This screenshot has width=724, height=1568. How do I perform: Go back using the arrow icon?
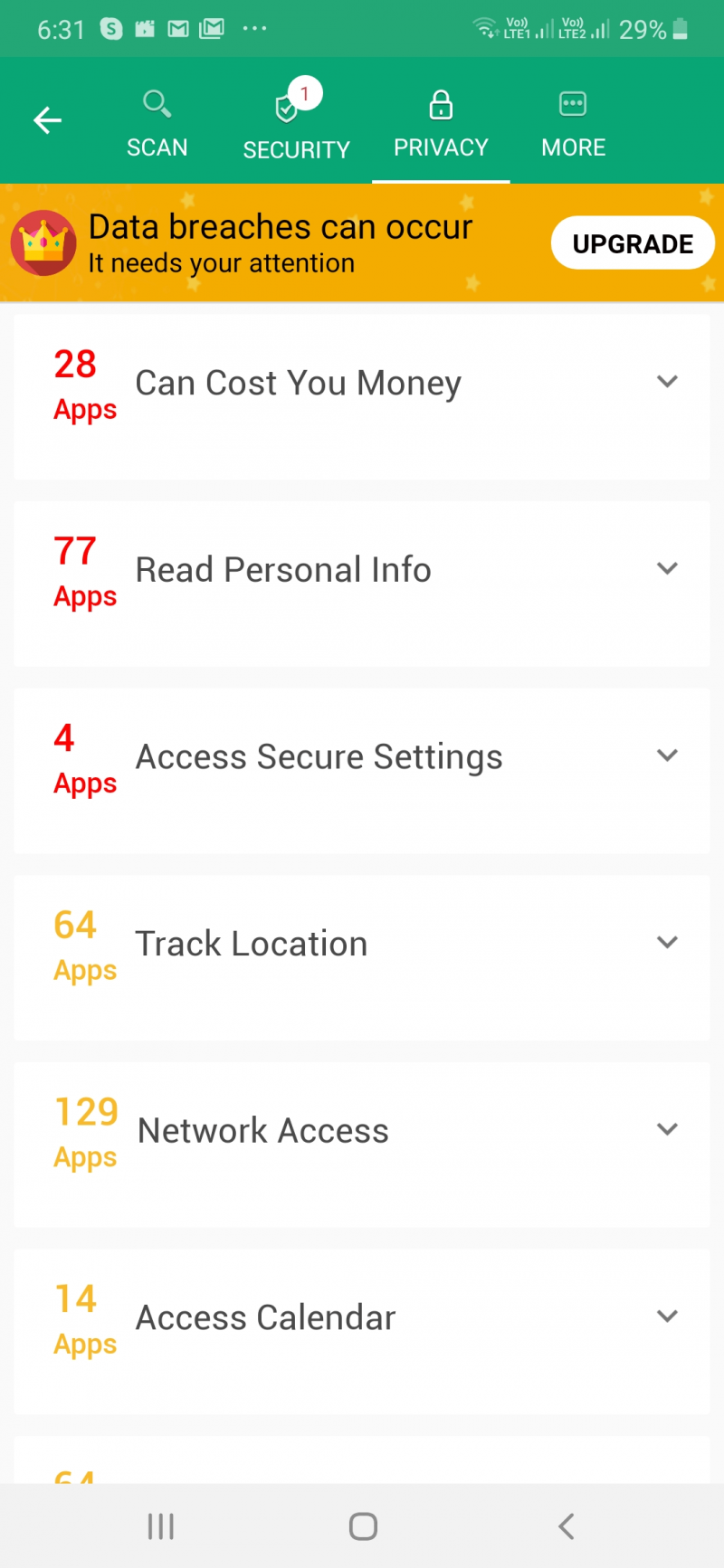pos(48,120)
